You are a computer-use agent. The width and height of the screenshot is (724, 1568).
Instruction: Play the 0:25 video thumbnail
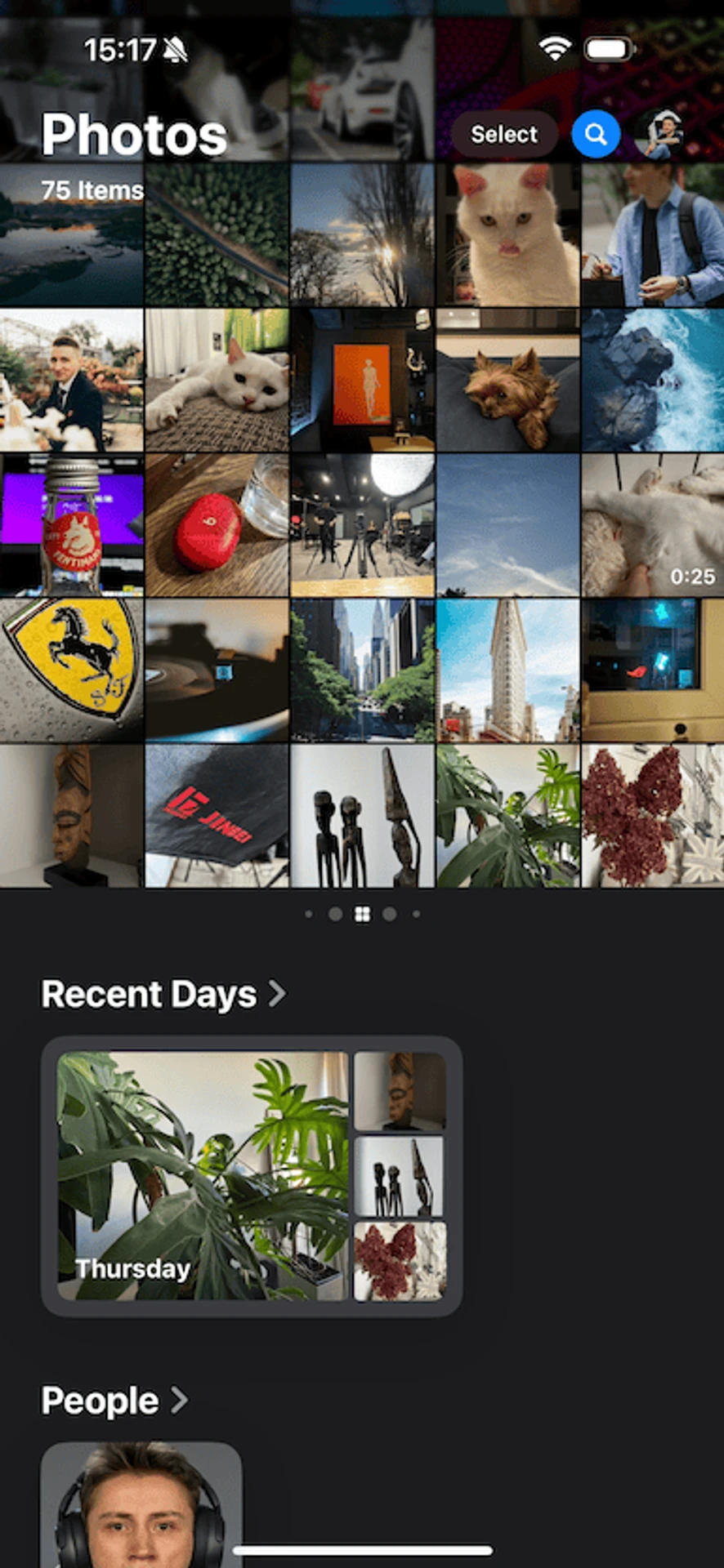pyautogui.click(x=652, y=525)
